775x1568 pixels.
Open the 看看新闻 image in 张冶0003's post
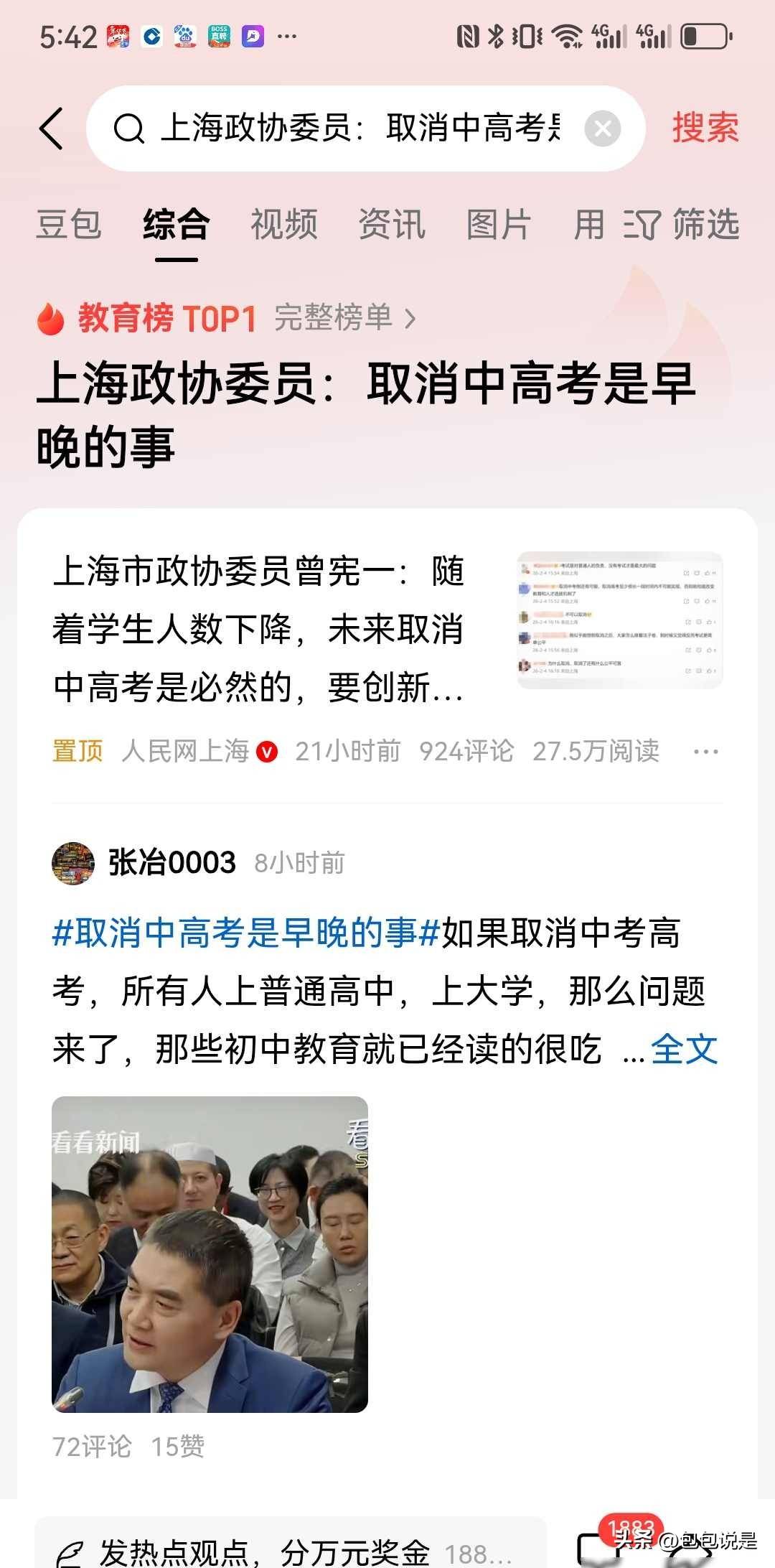pyautogui.click(x=210, y=1254)
